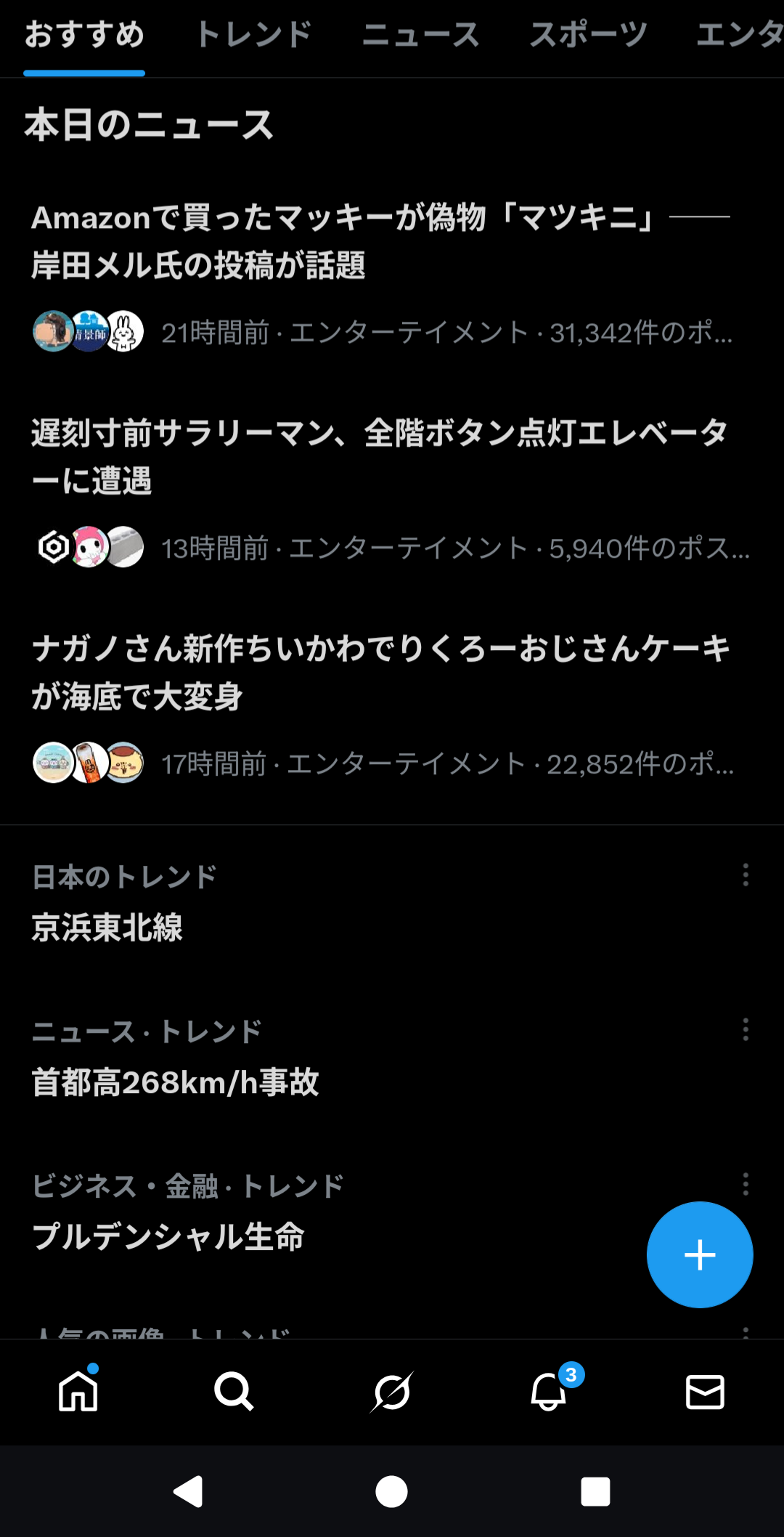
Task: Compose a new post
Action: (700, 1254)
